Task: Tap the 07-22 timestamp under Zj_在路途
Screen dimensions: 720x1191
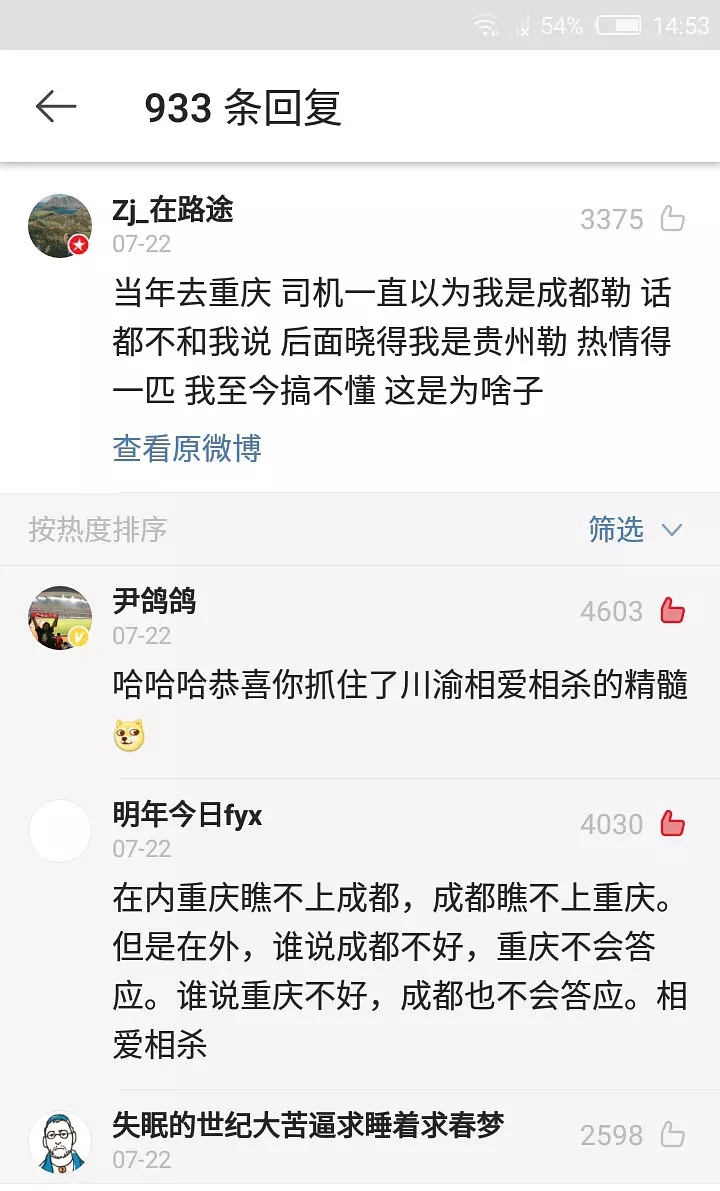Action: (x=142, y=243)
